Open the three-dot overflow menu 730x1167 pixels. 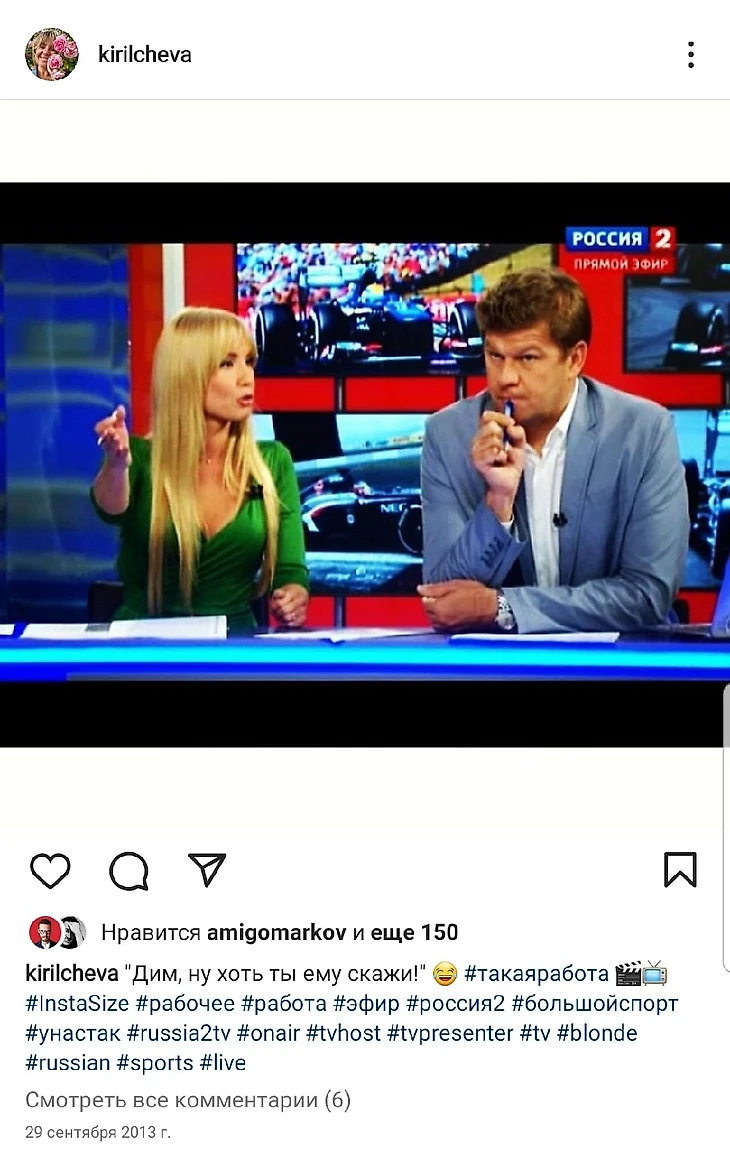coord(690,55)
